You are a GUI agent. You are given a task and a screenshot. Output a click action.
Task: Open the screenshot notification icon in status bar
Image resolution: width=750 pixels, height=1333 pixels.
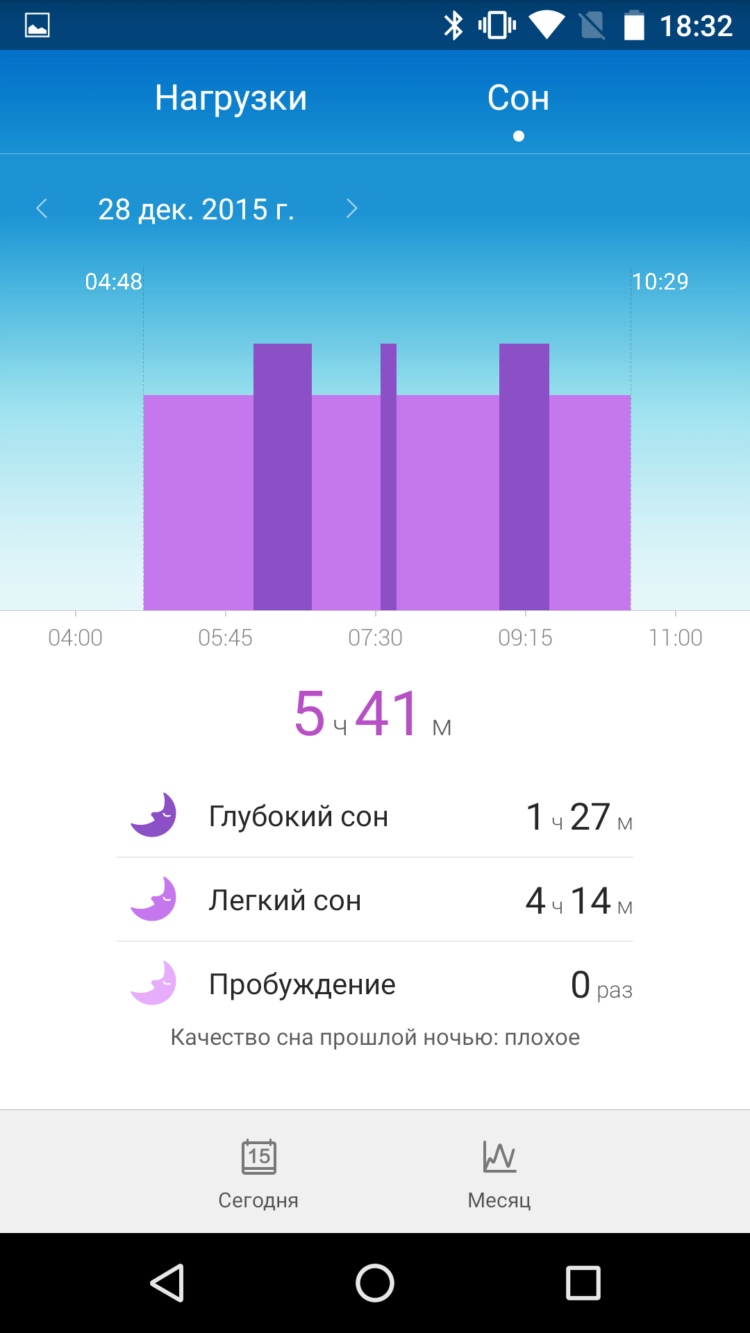(x=36, y=25)
